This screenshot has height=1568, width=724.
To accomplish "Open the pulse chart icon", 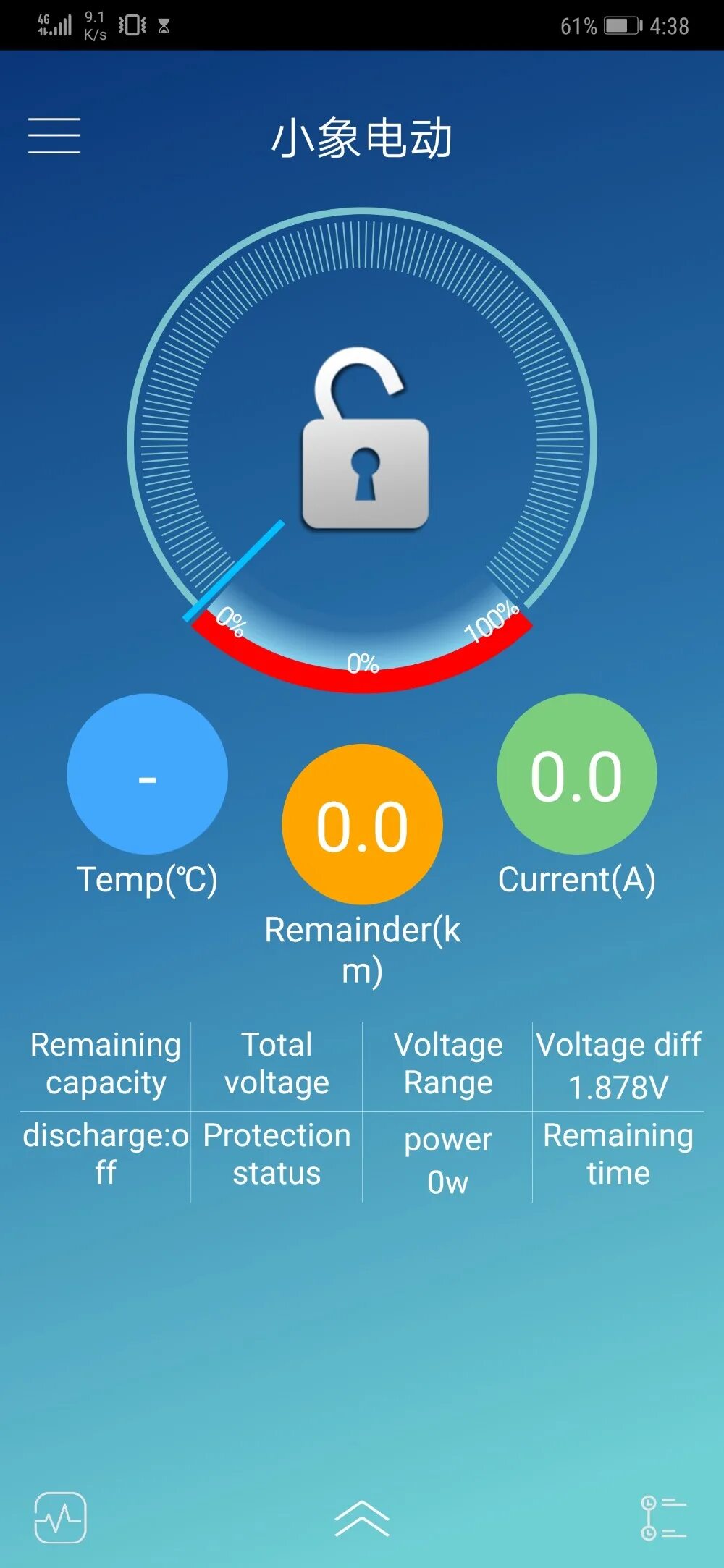I will tap(61, 1517).
